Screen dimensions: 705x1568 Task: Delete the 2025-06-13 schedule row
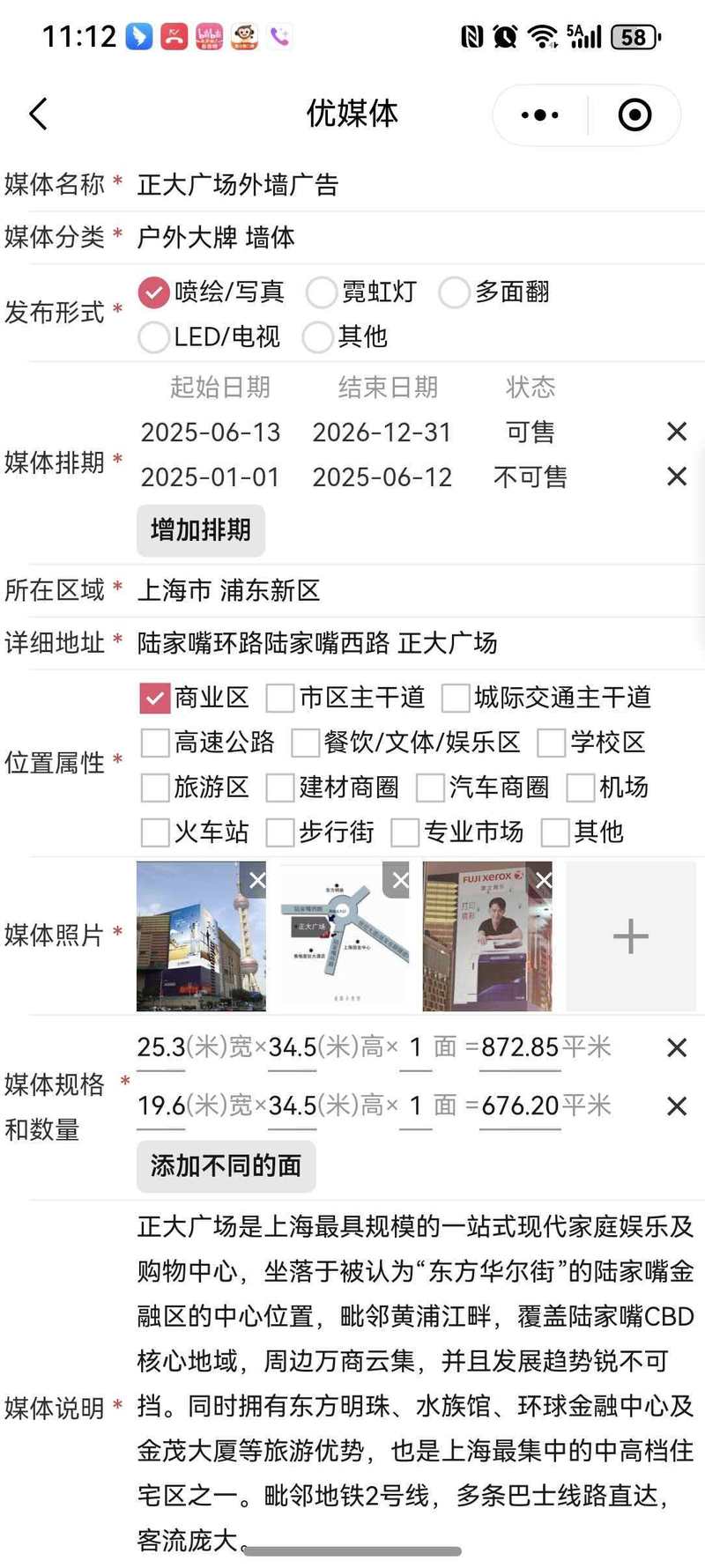tap(677, 432)
